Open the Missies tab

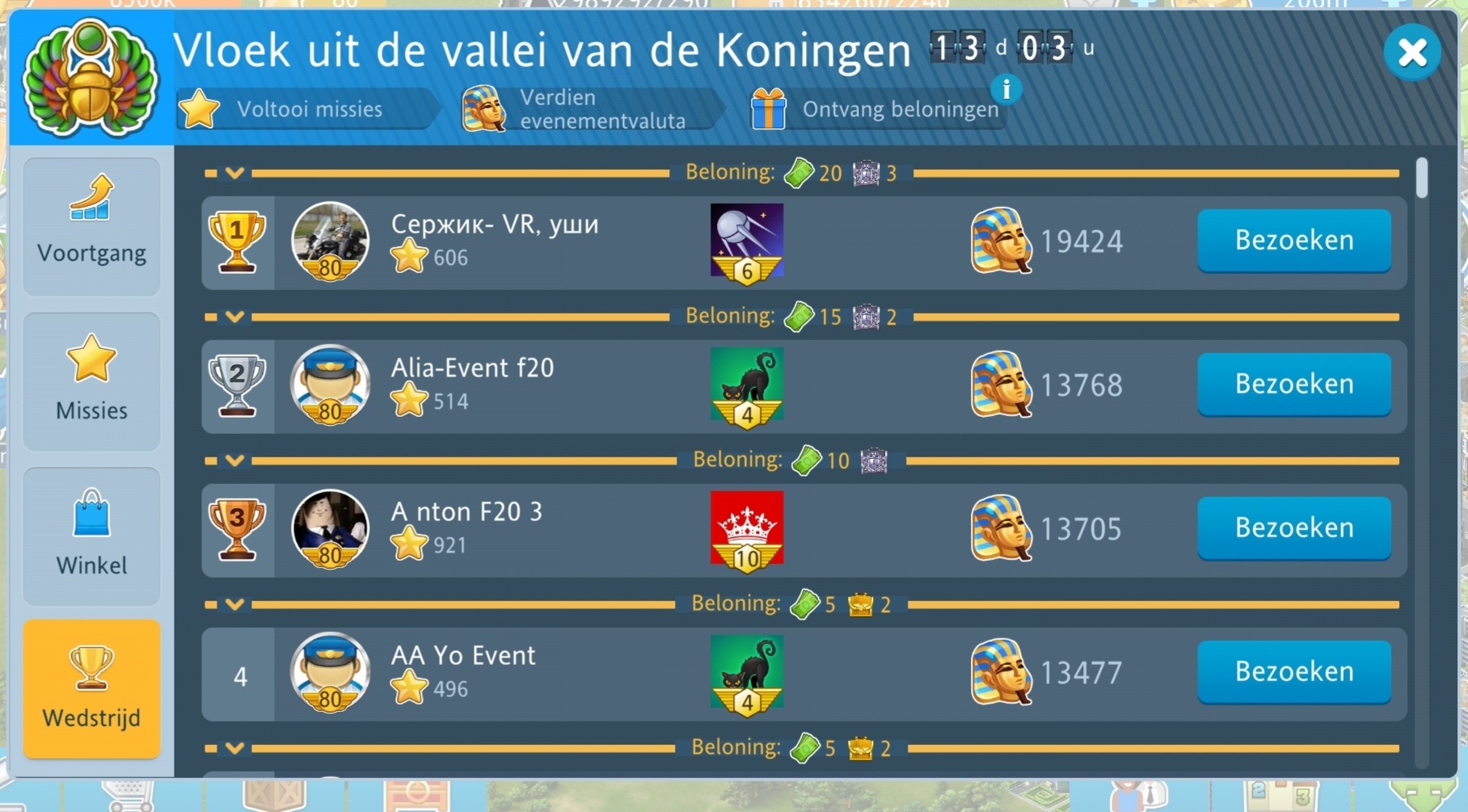click(x=91, y=381)
